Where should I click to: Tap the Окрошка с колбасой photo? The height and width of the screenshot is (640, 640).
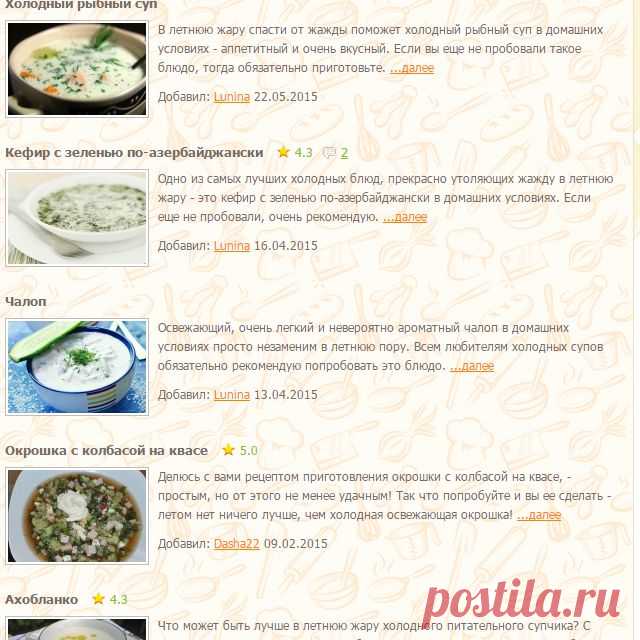click(76, 516)
